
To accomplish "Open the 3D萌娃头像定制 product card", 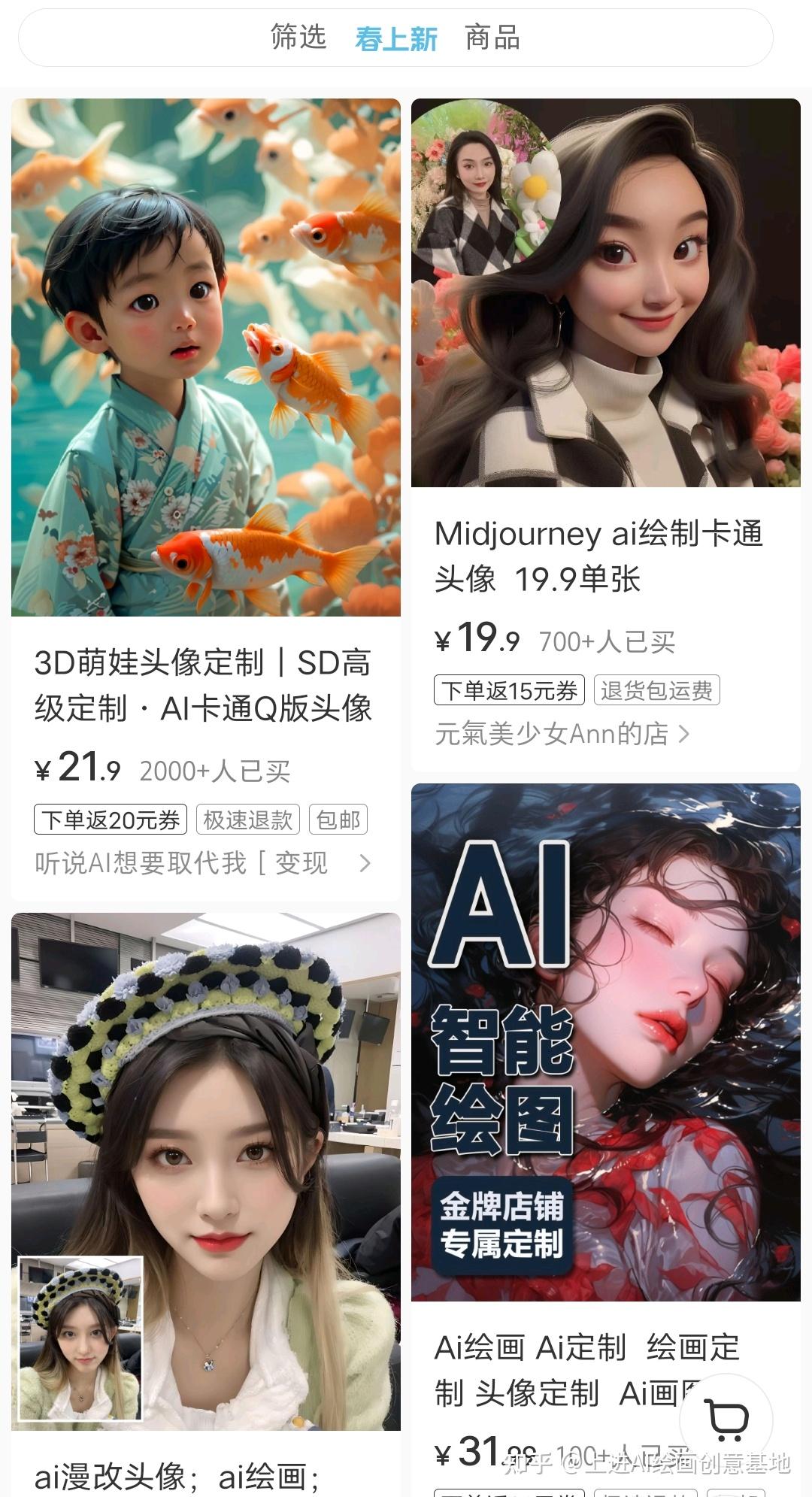I will (205, 358).
